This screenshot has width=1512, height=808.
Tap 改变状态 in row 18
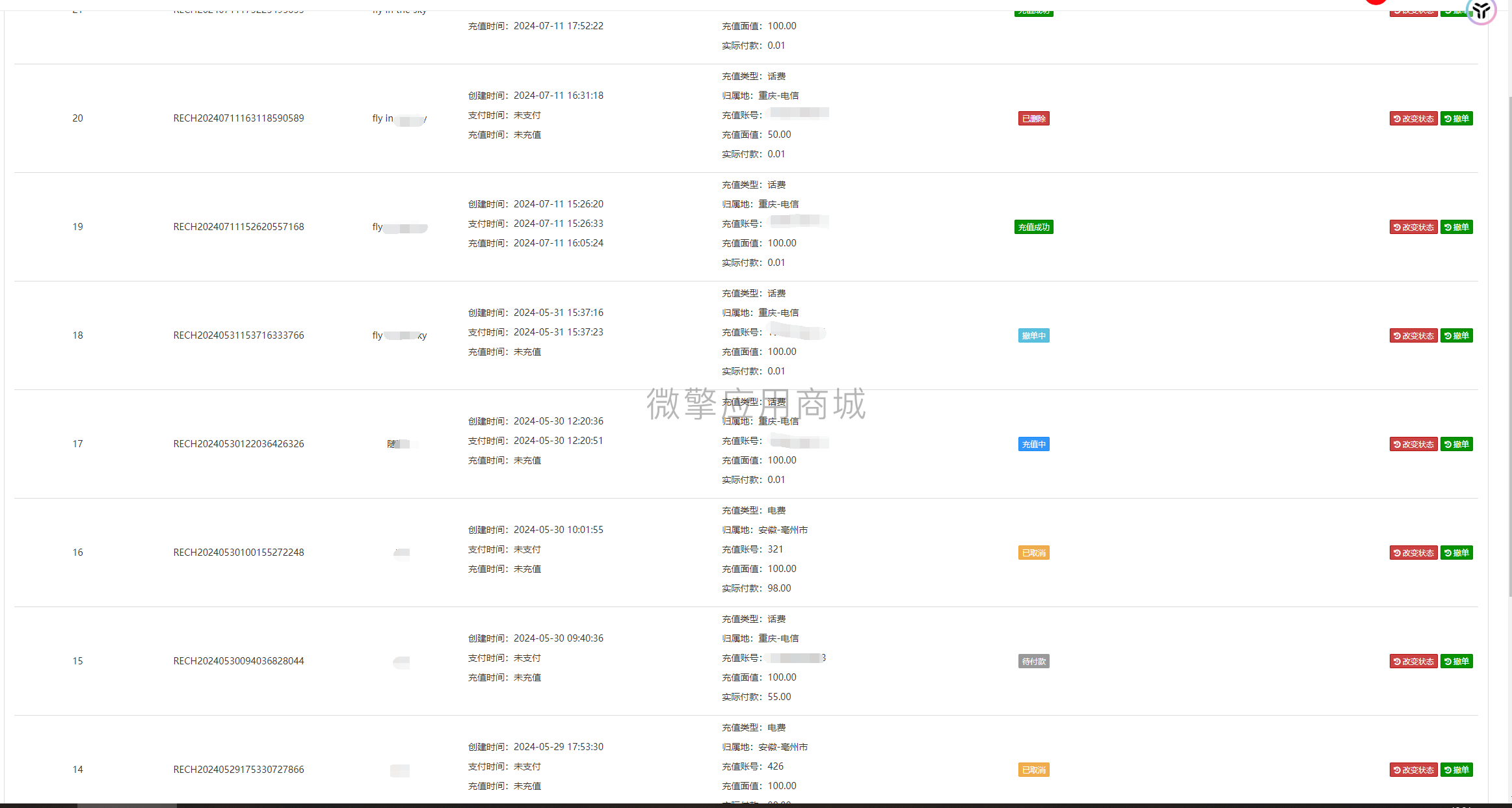coord(1413,335)
